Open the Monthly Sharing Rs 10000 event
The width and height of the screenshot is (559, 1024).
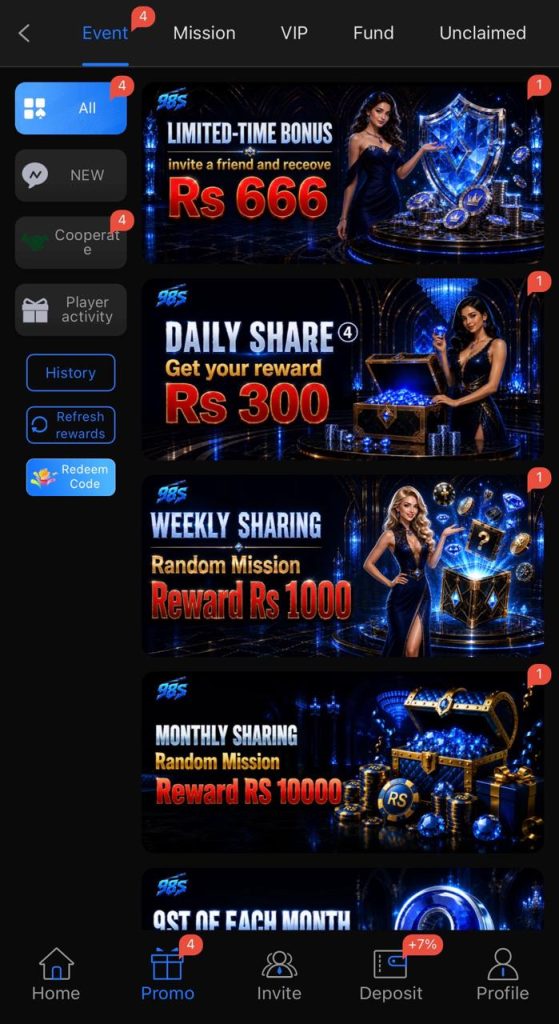[342, 762]
